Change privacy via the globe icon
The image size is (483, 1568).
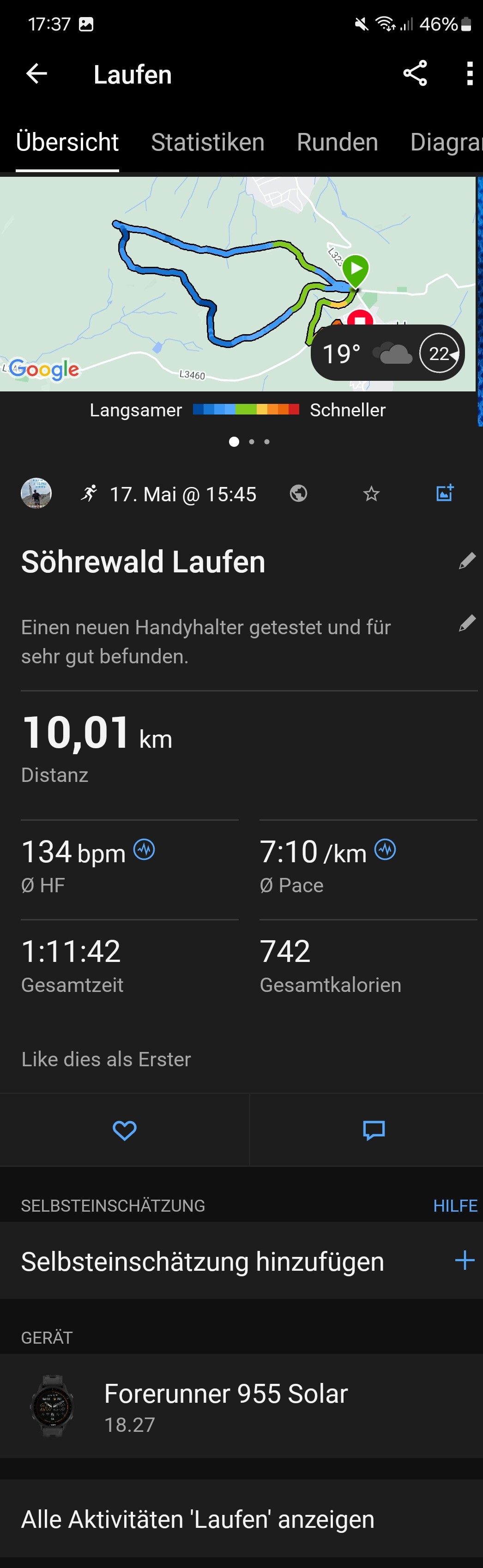(x=298, y=493)
